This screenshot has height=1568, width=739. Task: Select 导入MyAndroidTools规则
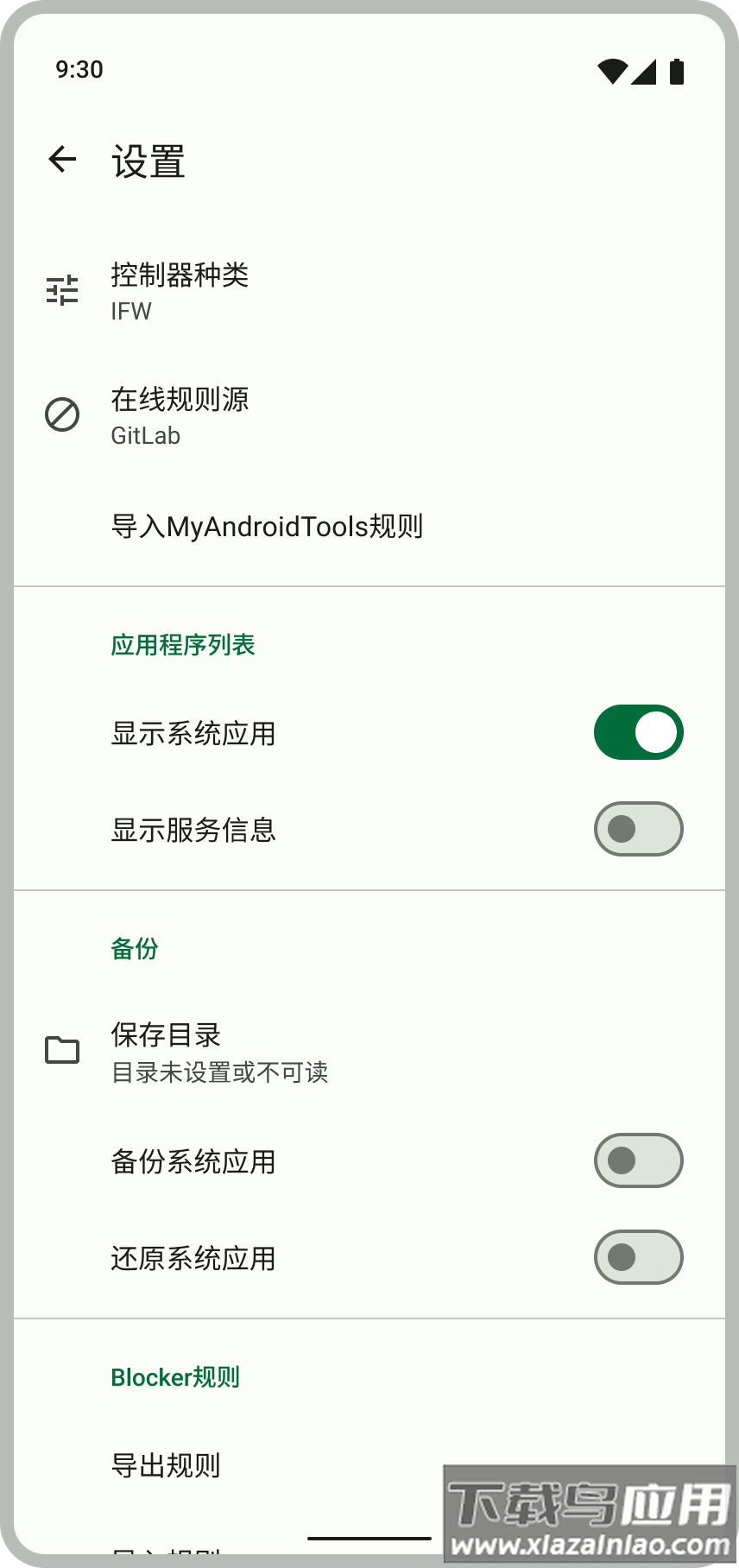coord(267,526)
